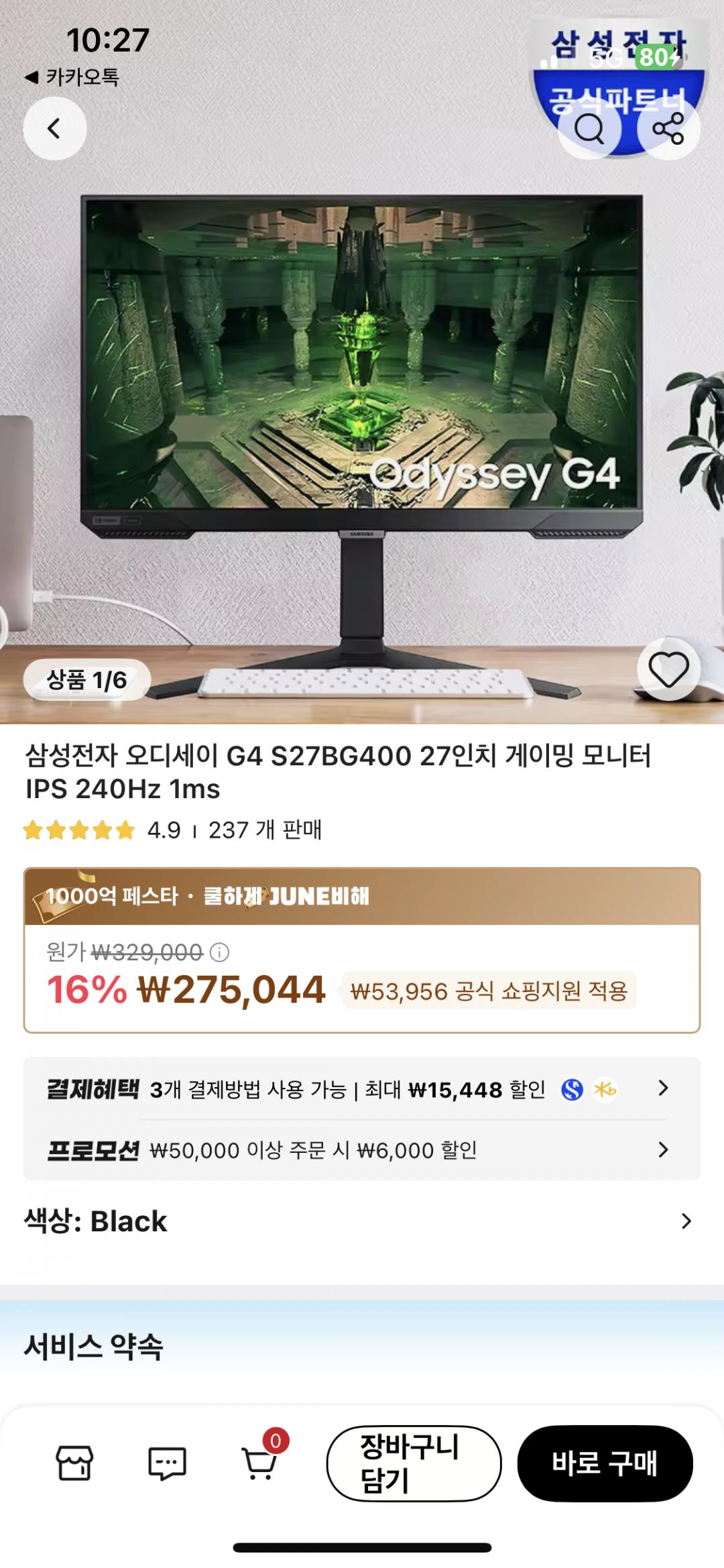Screen dimensions: 724x1568
Task: Open the shopping cart icon
Action: click(259, 1463)
